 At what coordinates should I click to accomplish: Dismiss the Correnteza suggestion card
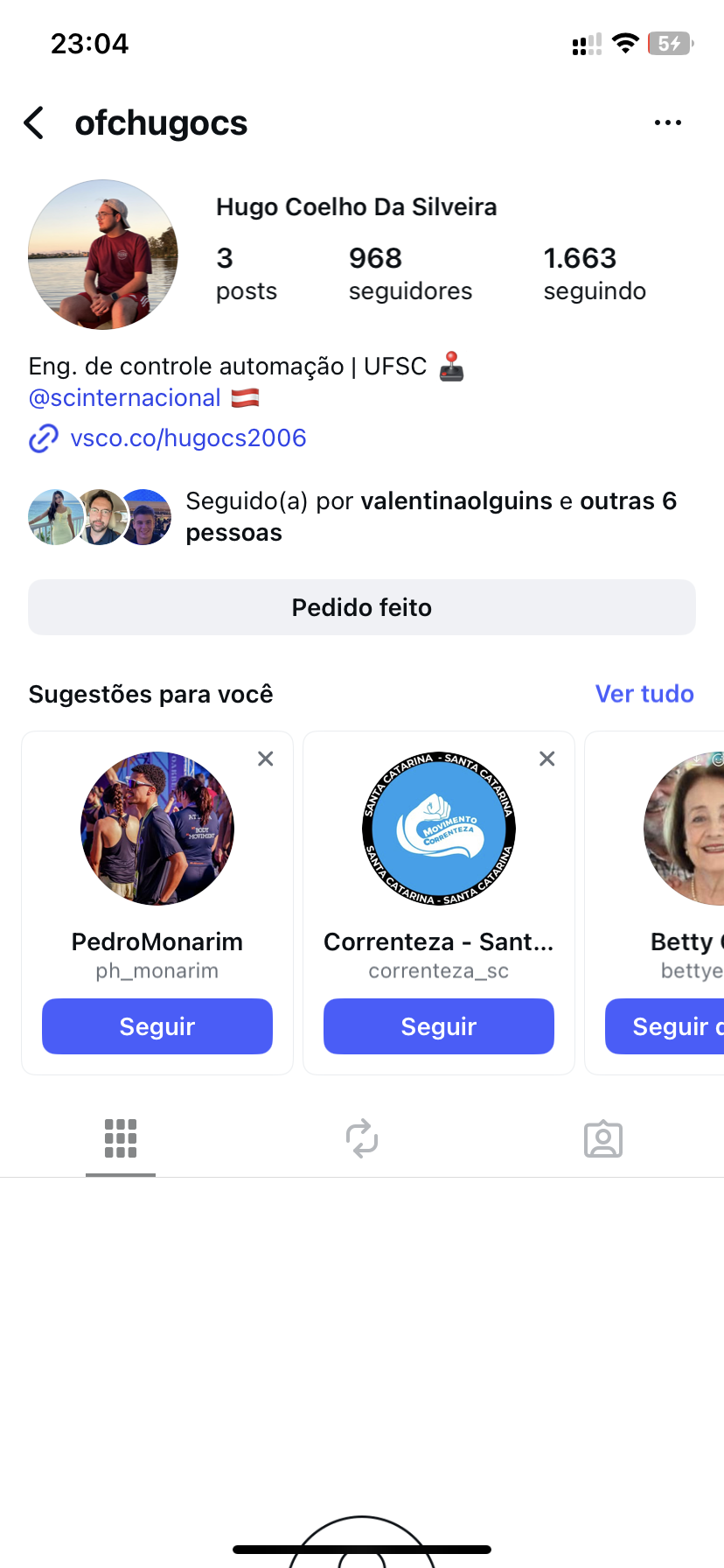pos(547,759)
